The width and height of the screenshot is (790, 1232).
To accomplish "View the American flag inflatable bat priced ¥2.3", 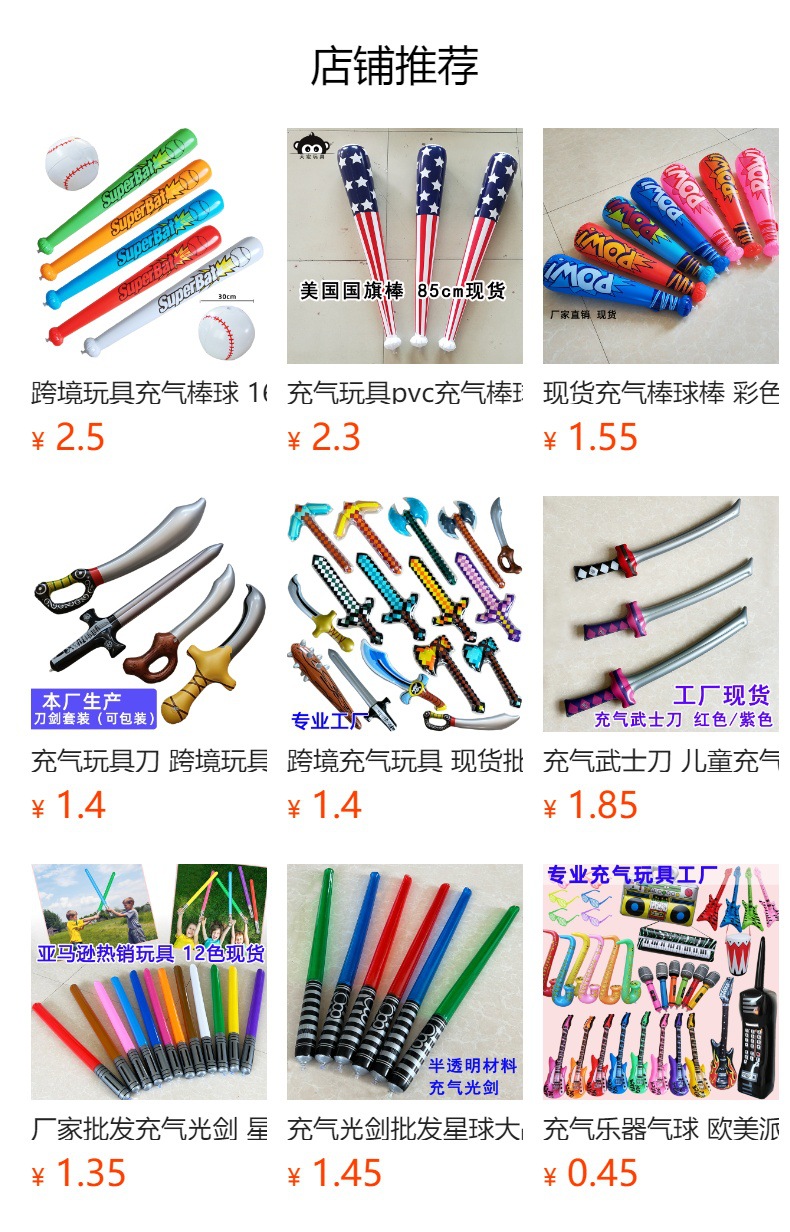I will pyautogui.click(x=404, y=246).
